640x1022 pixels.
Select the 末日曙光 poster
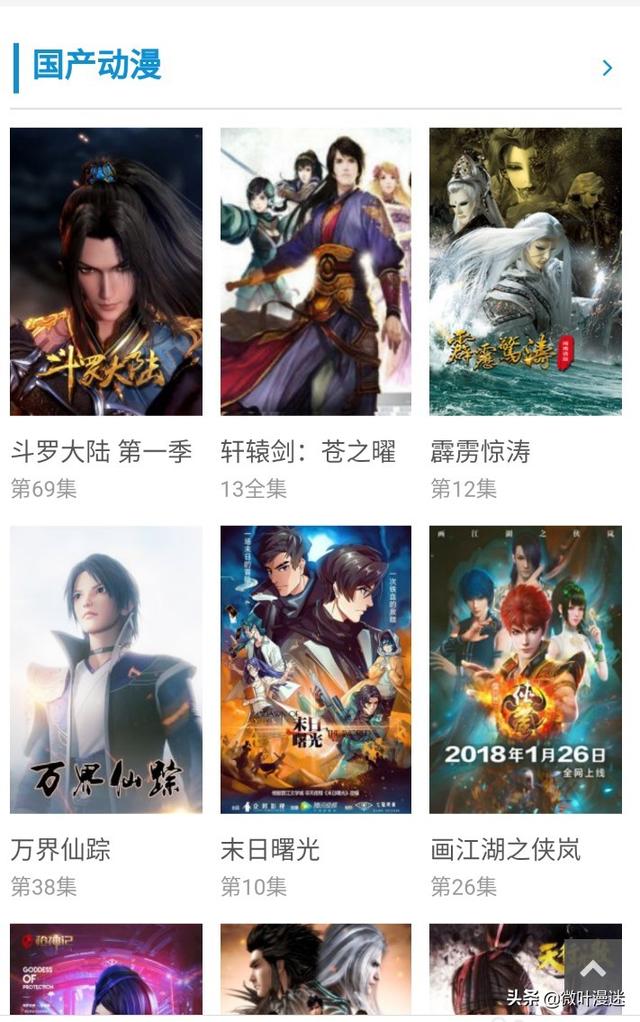(x=316, y=669)
